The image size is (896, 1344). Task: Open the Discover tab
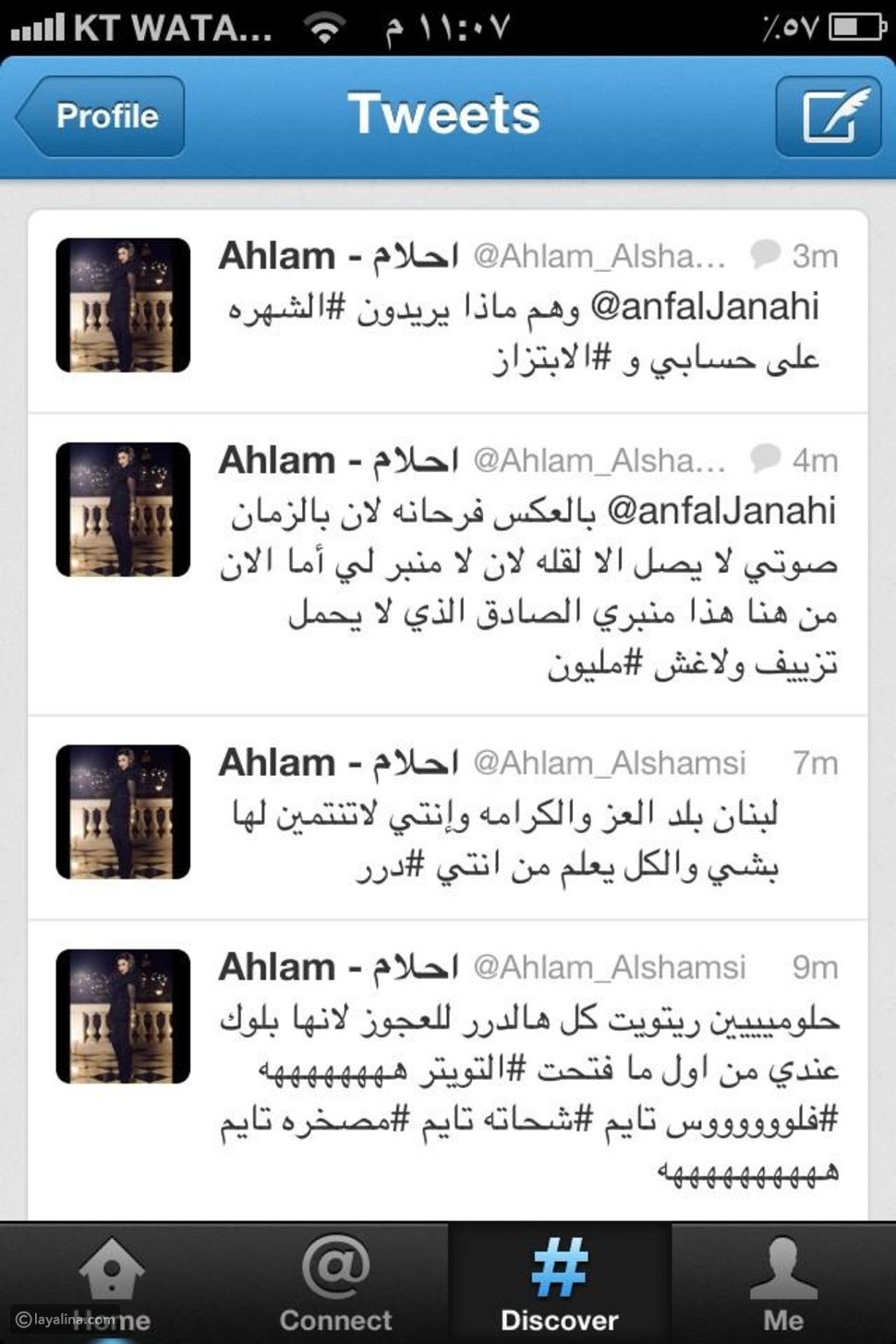pyautogui.click(x=559, y=1286)
